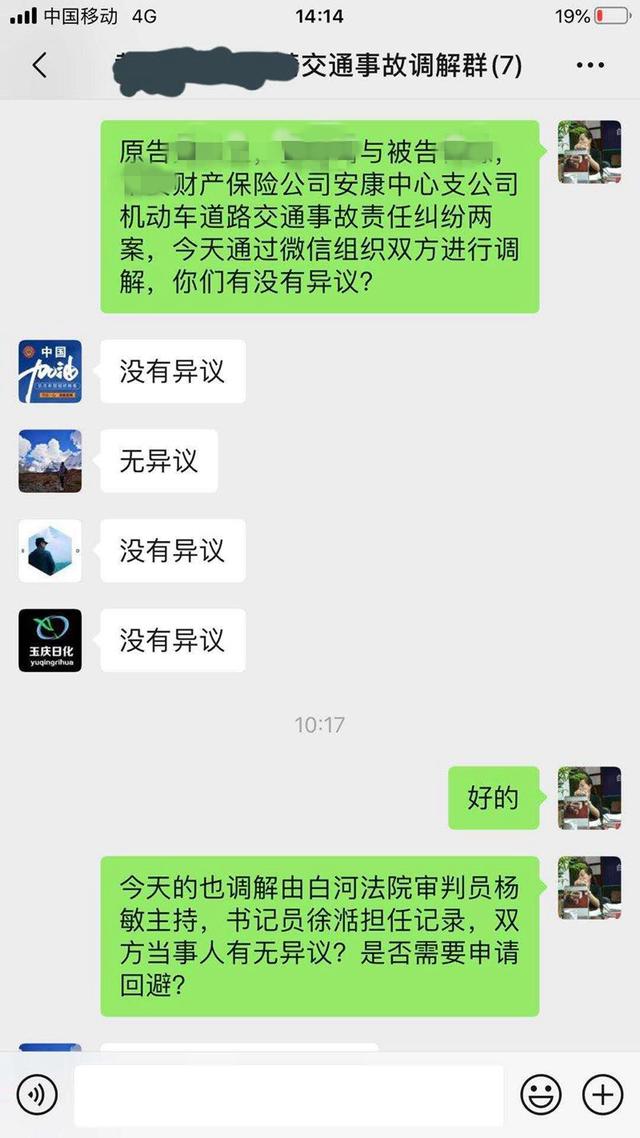Open the plus attachment menu
This screenshot has width=640, height=1138.
pos(603,1094)
